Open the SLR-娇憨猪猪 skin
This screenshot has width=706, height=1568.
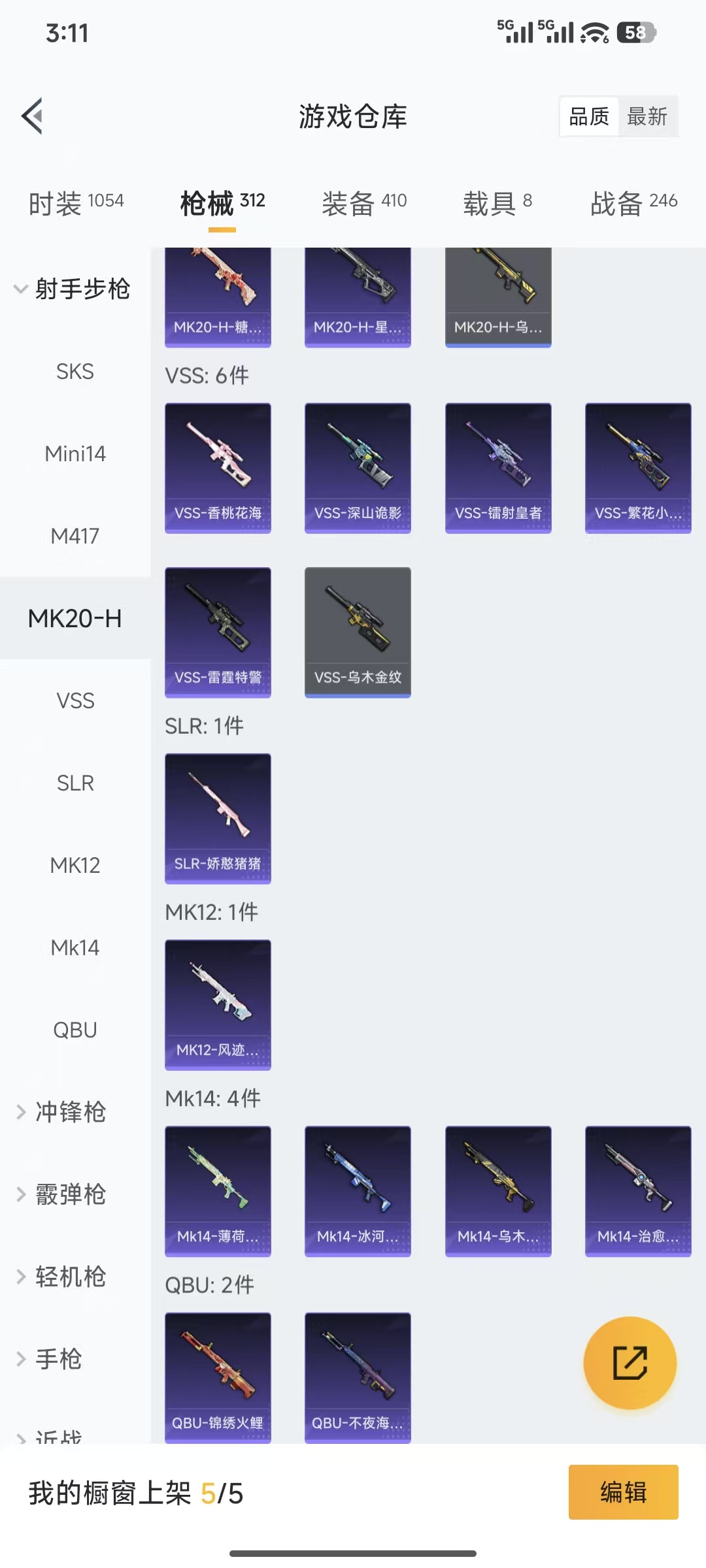pos(218,817)
